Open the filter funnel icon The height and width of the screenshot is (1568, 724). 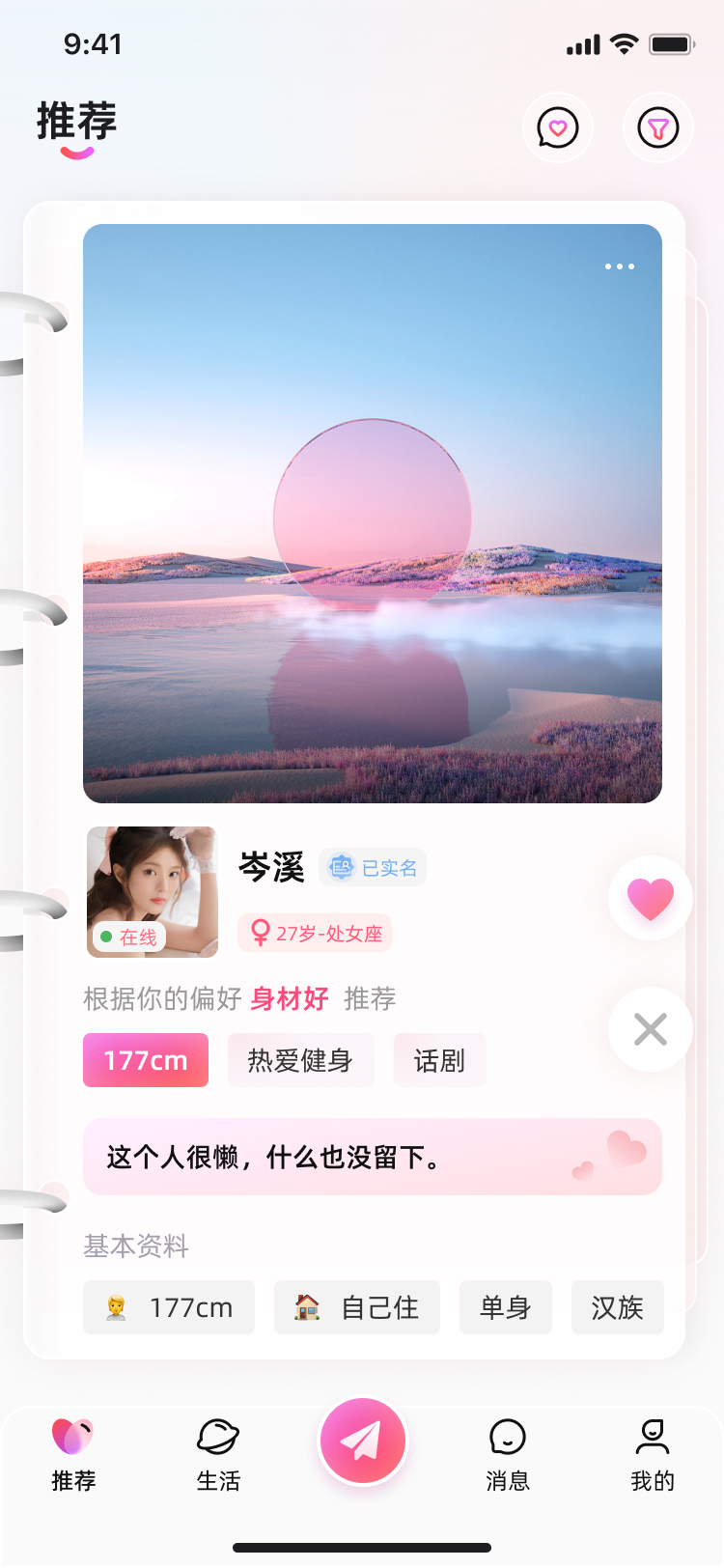658,127
